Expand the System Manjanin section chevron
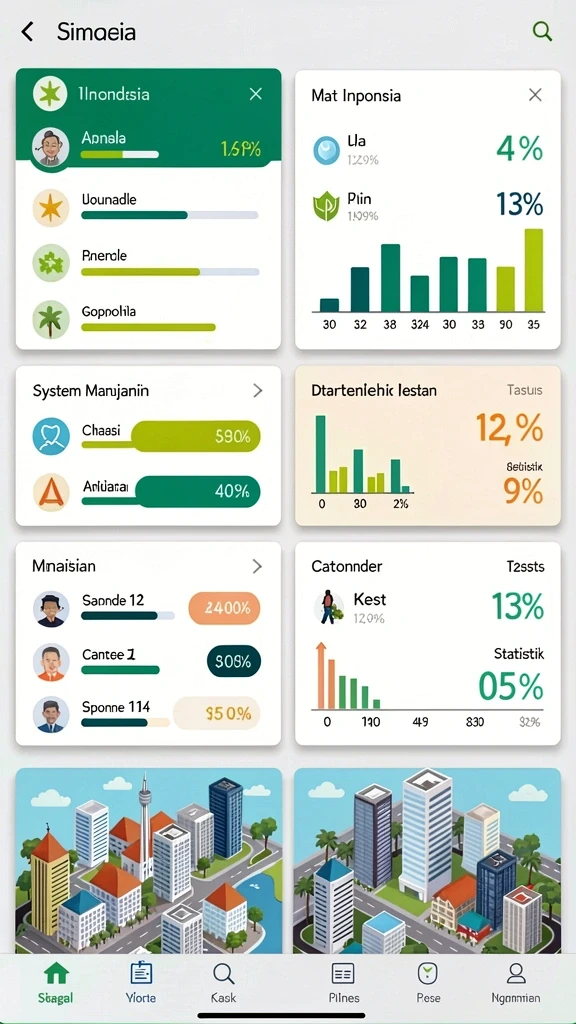The image size is (576, 1024). (258, 391)
